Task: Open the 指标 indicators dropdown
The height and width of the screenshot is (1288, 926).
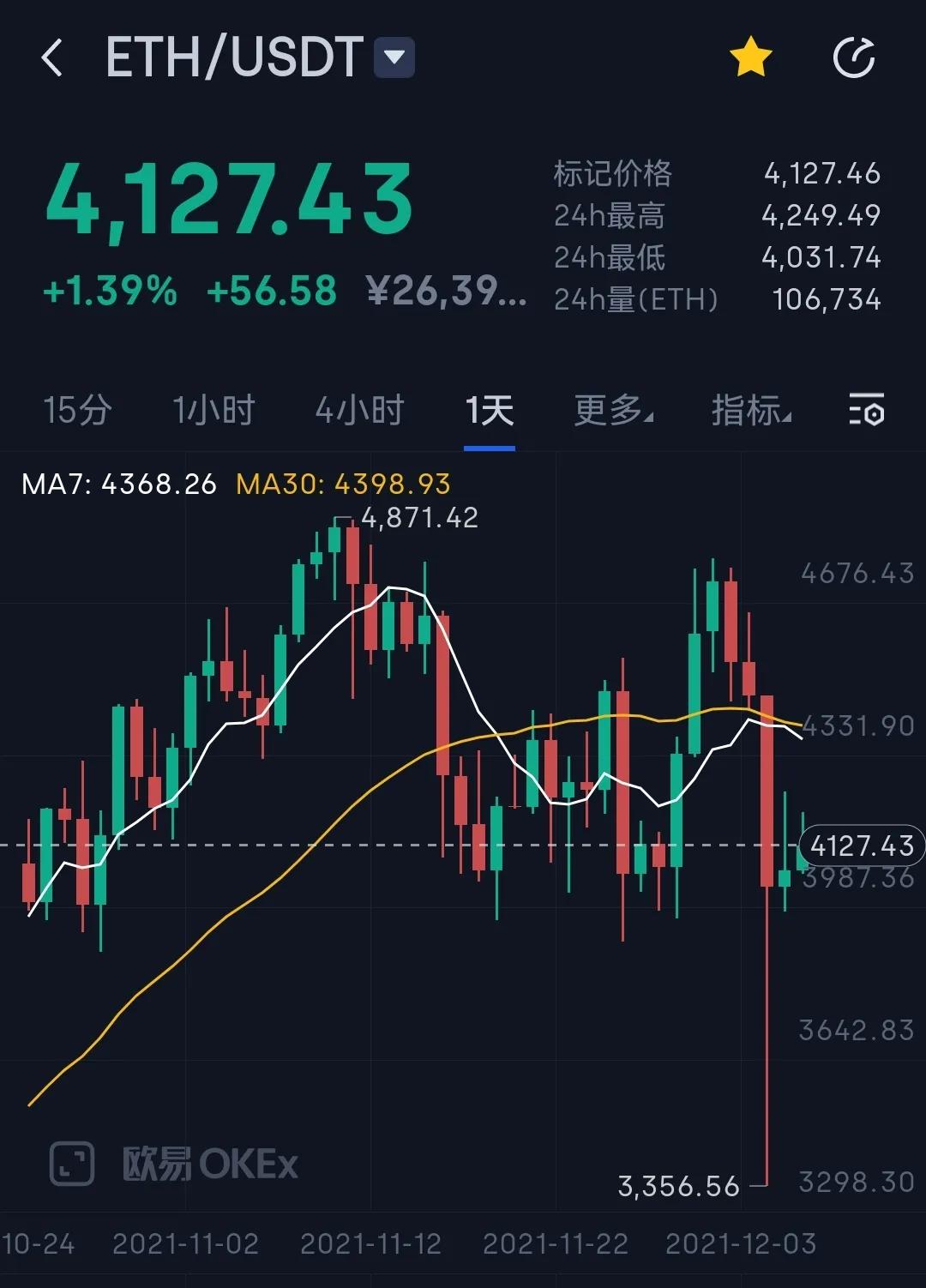Action: pyautogui.click(x=749, y=412)
